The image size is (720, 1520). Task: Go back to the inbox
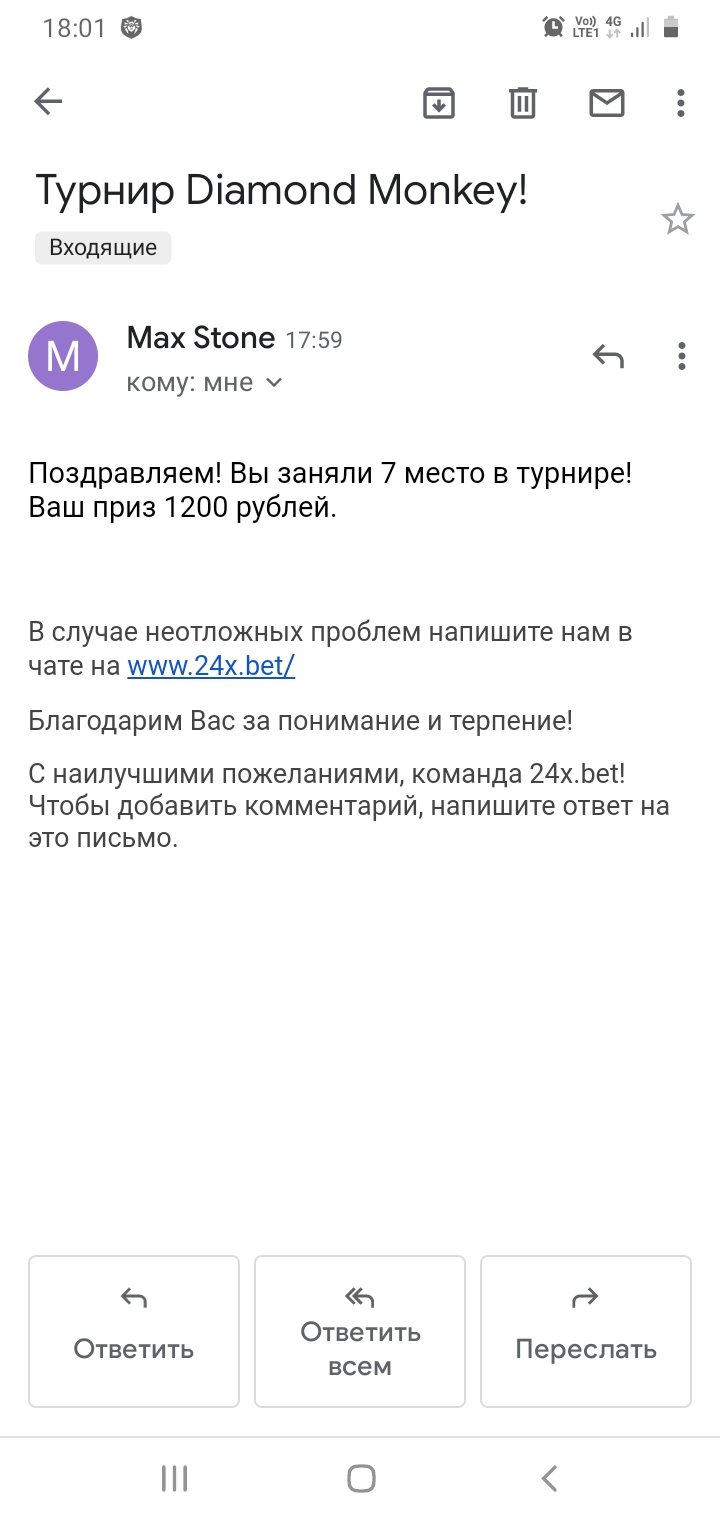click(x=48, y=101)
